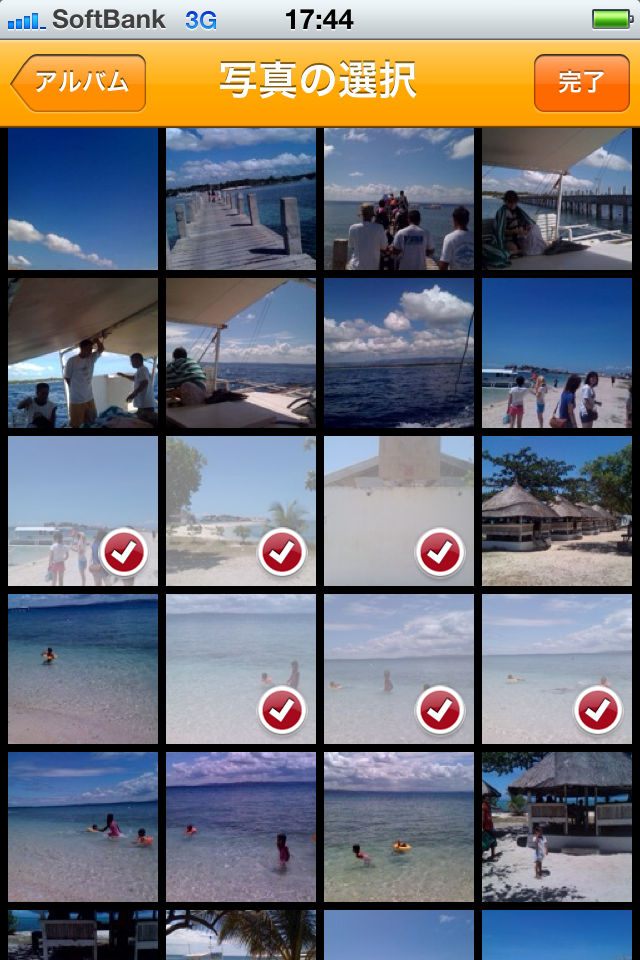This screenshot has width=640, height=960.
Task: Select the swimmer in deep blue water photo
Action: tap(82, 668)
